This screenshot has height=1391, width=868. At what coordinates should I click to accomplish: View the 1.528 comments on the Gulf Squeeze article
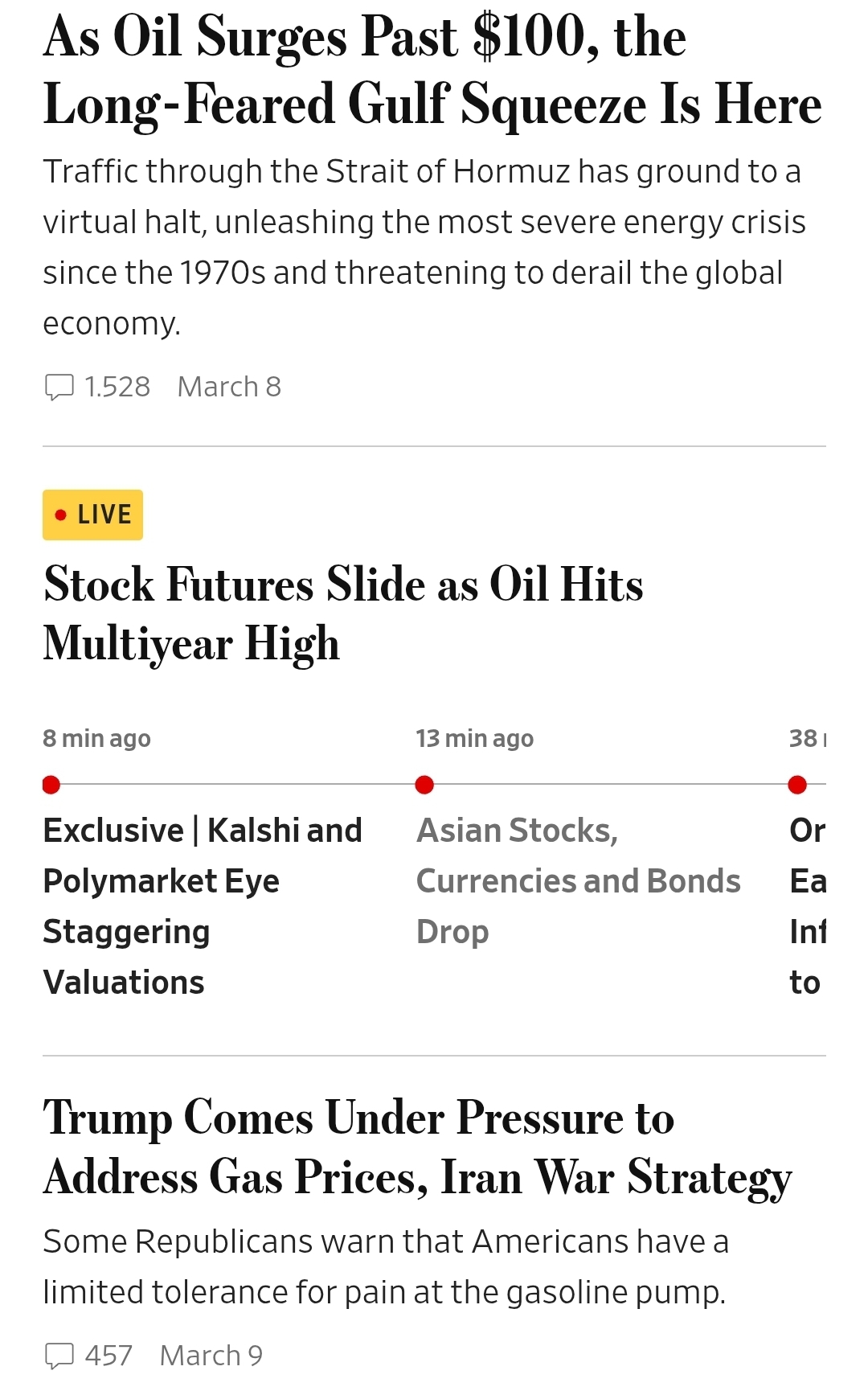pyautogui.click(x=98, y=387)
